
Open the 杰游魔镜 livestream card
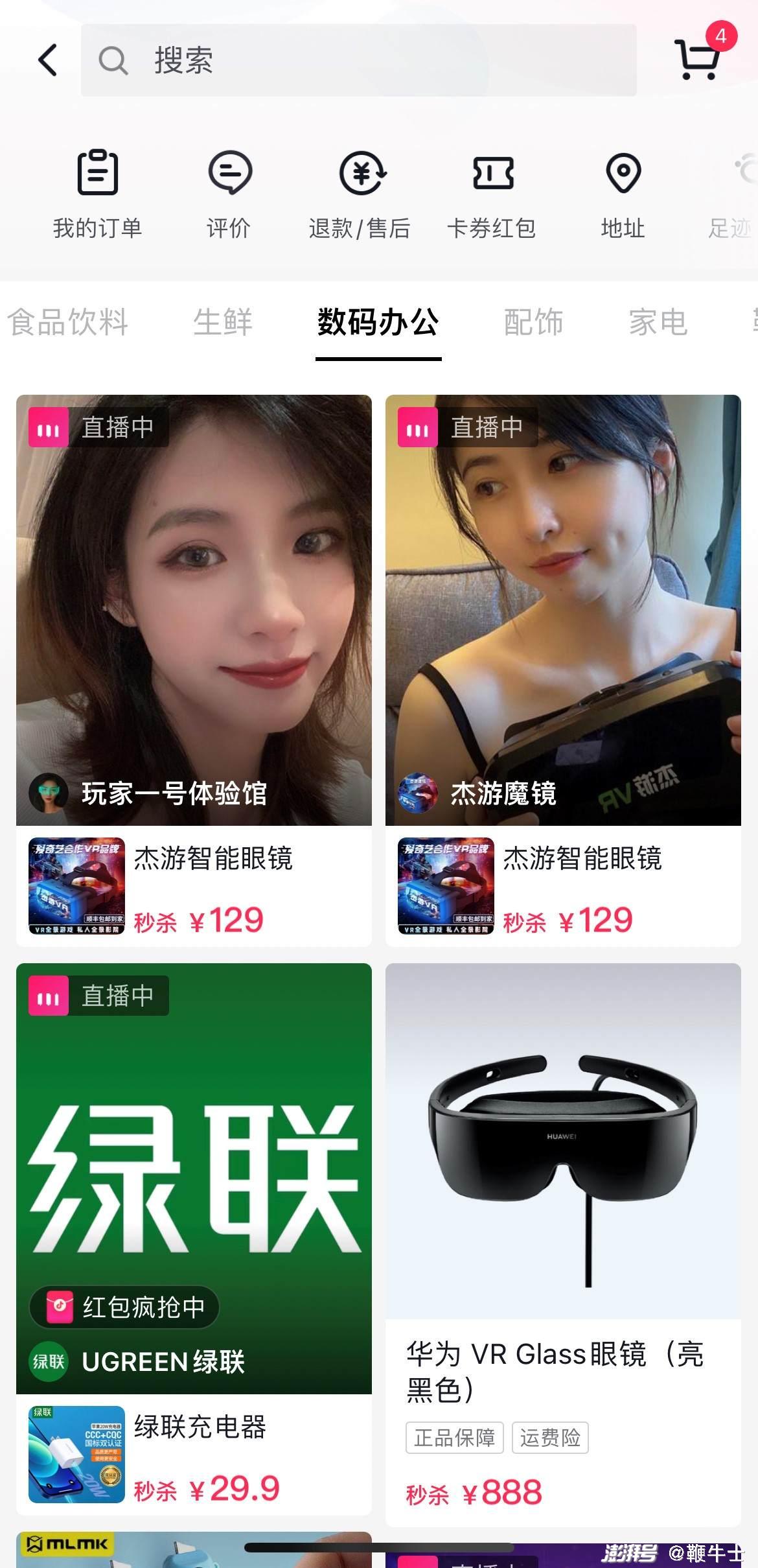562,609
